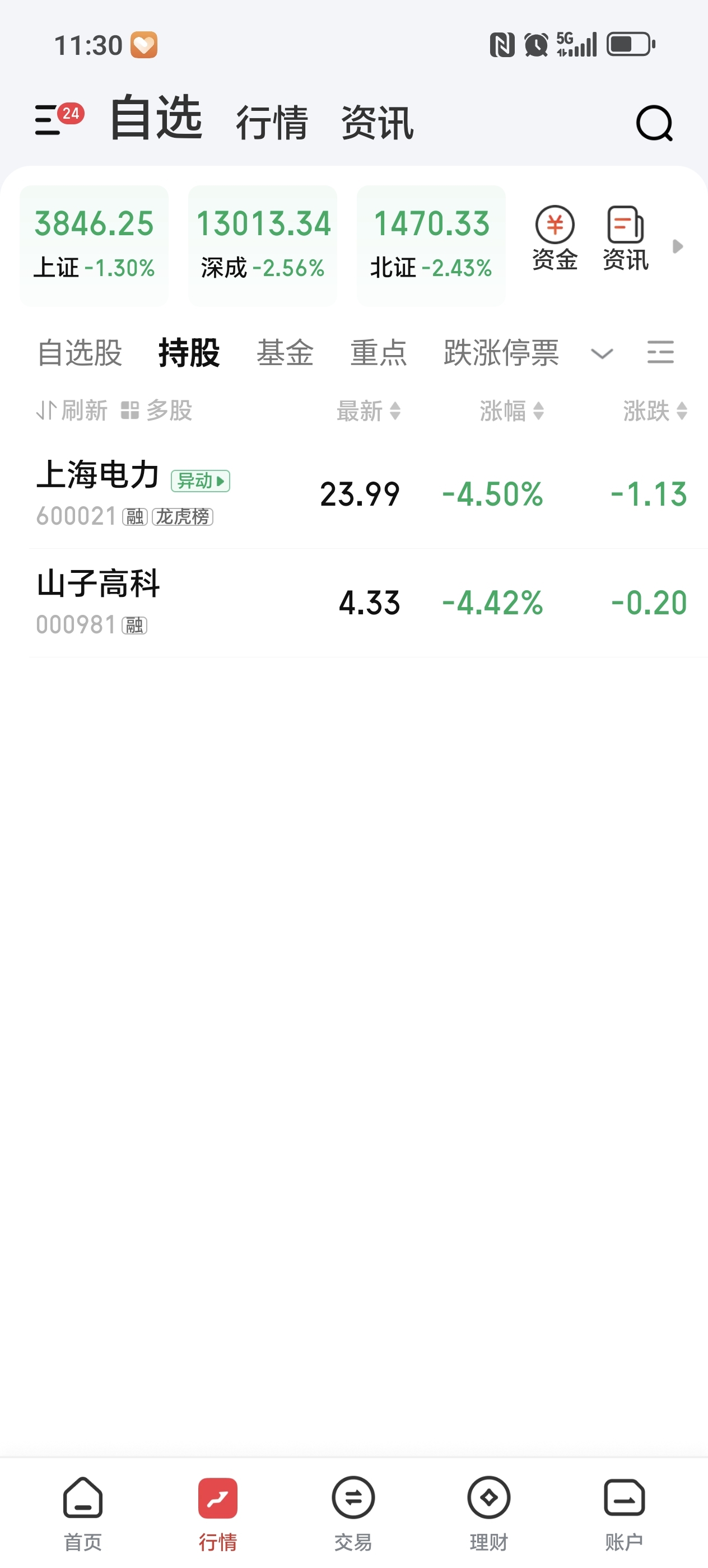Viewport: 708px width, 1568px height.
Task: Sort the list by 涨幅
Action: [511, 411]
